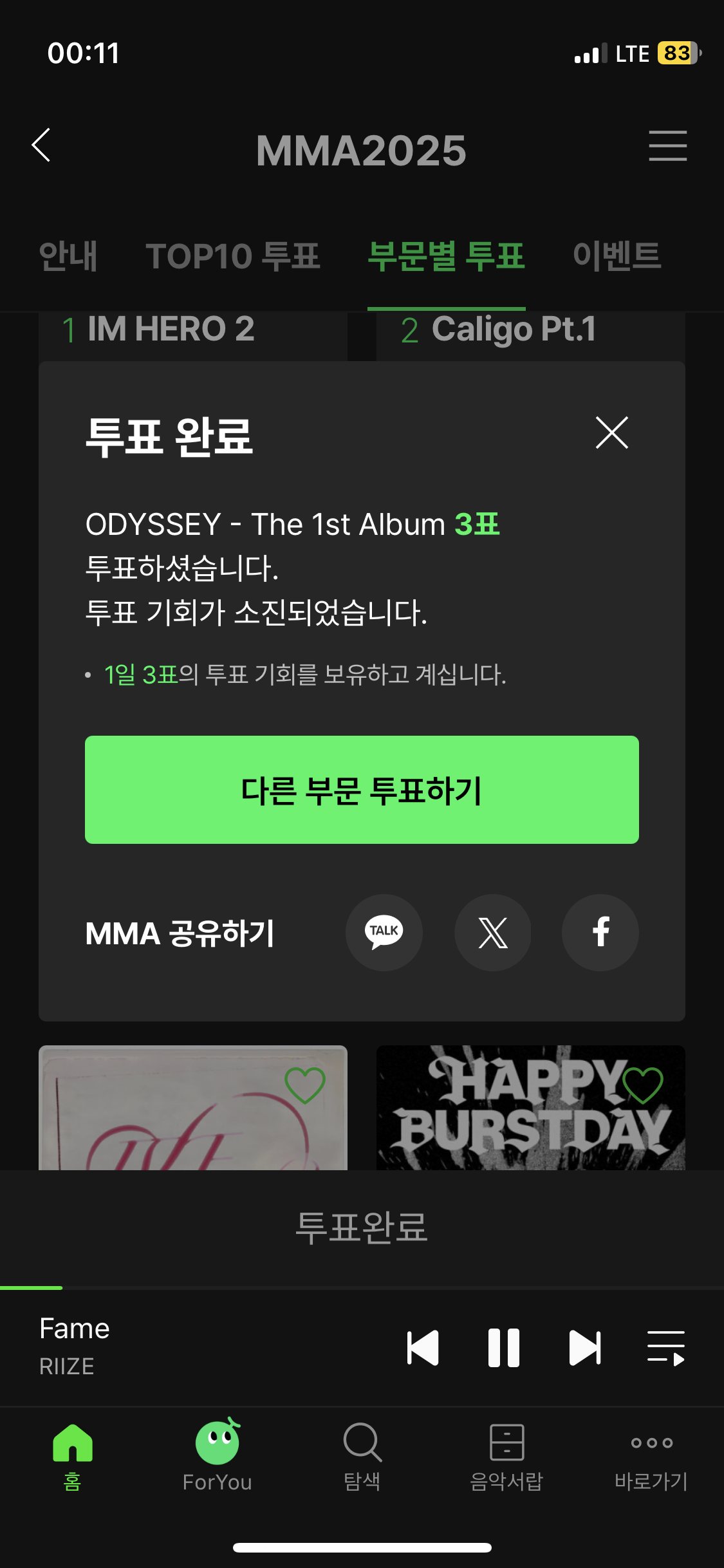Open the 이벤트 tab
The height and width of the screenshot is (1568, 724).
pos(617,256)
